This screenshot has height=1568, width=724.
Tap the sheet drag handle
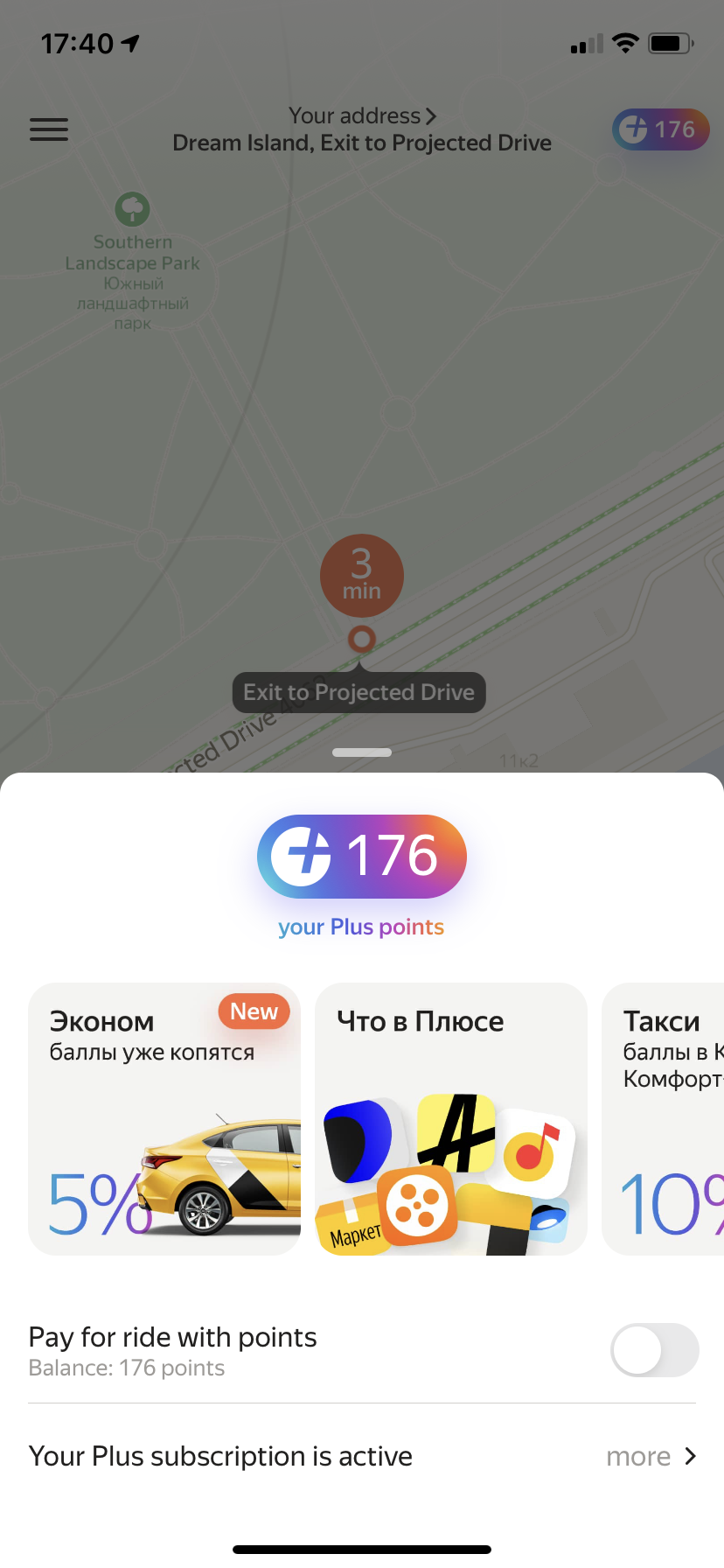pos(362,752)
